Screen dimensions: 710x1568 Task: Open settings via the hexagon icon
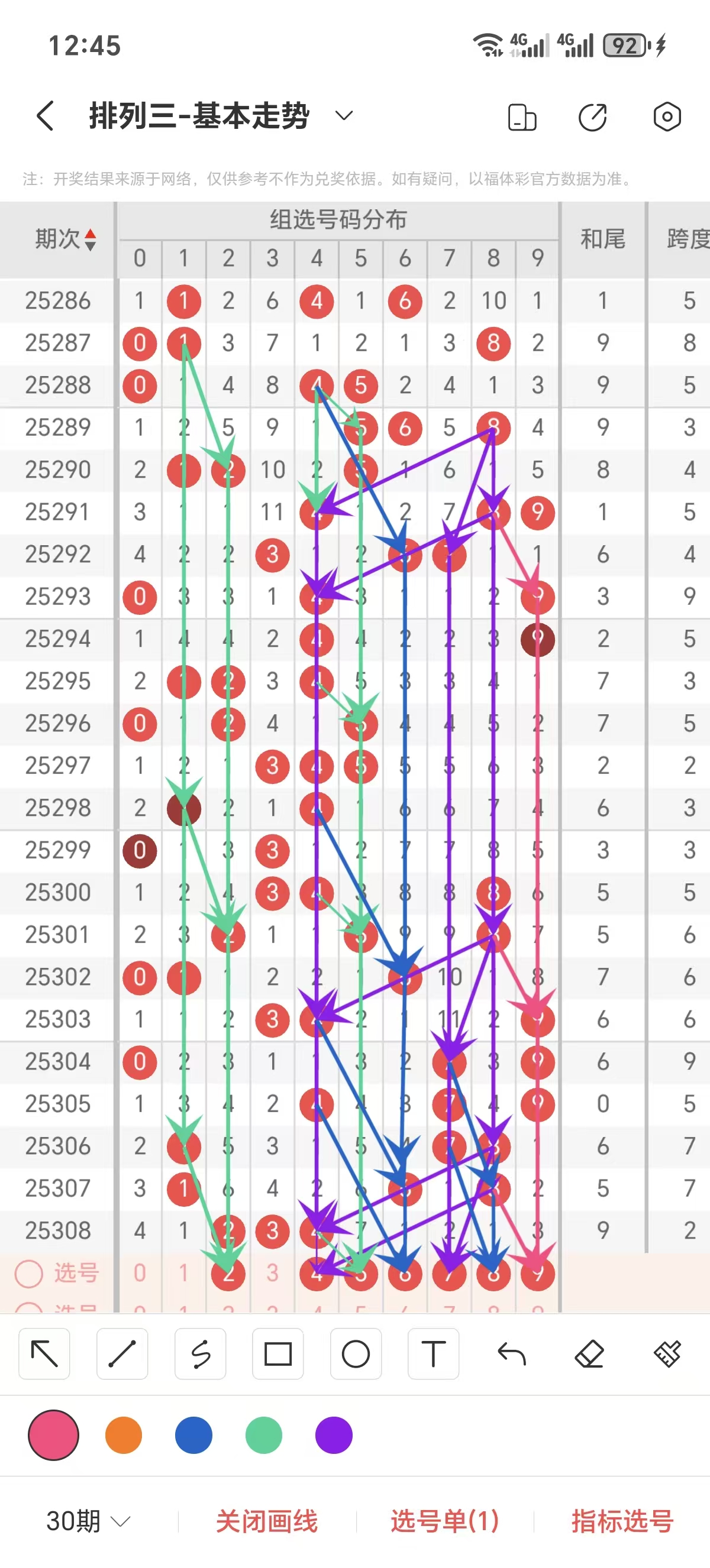667,116
